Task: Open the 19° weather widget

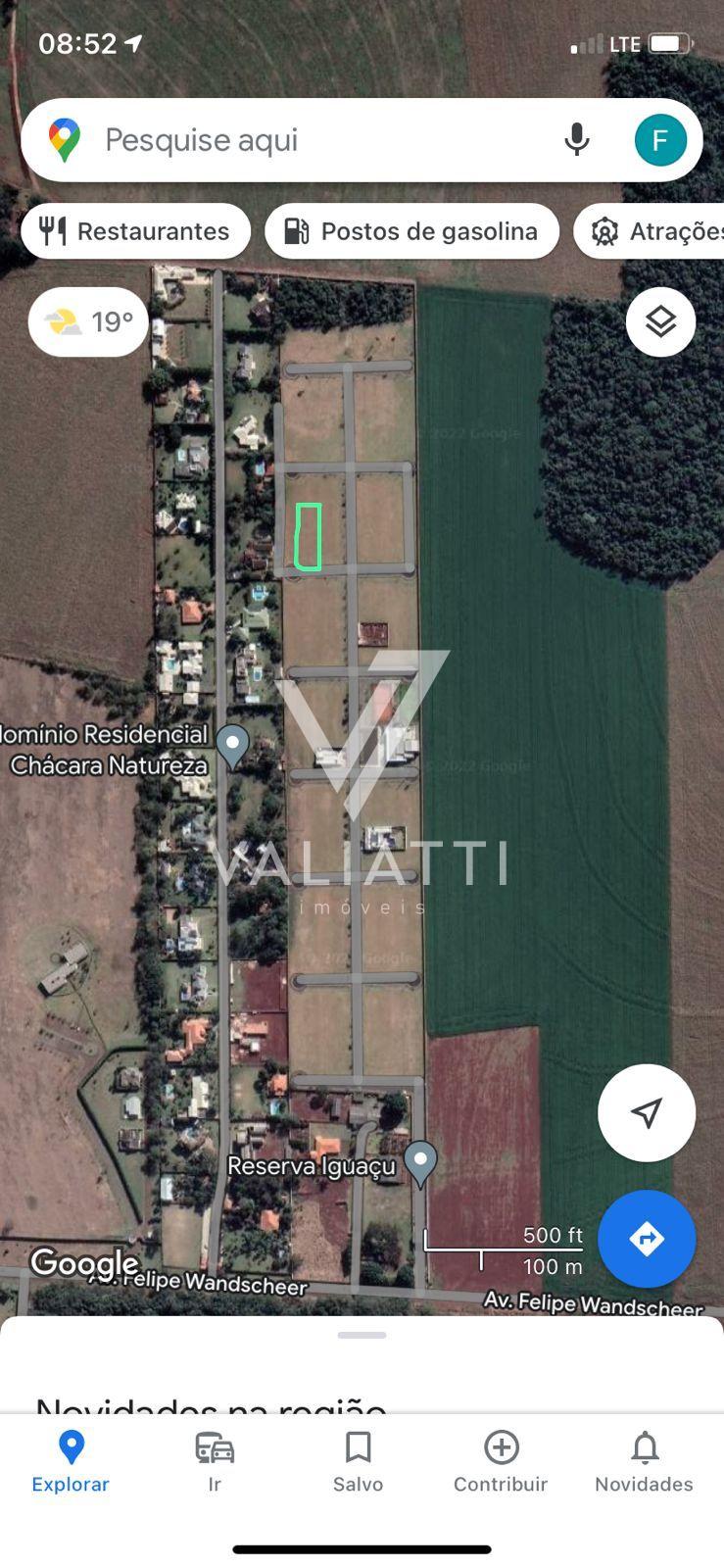Action: tap(88, 321)
